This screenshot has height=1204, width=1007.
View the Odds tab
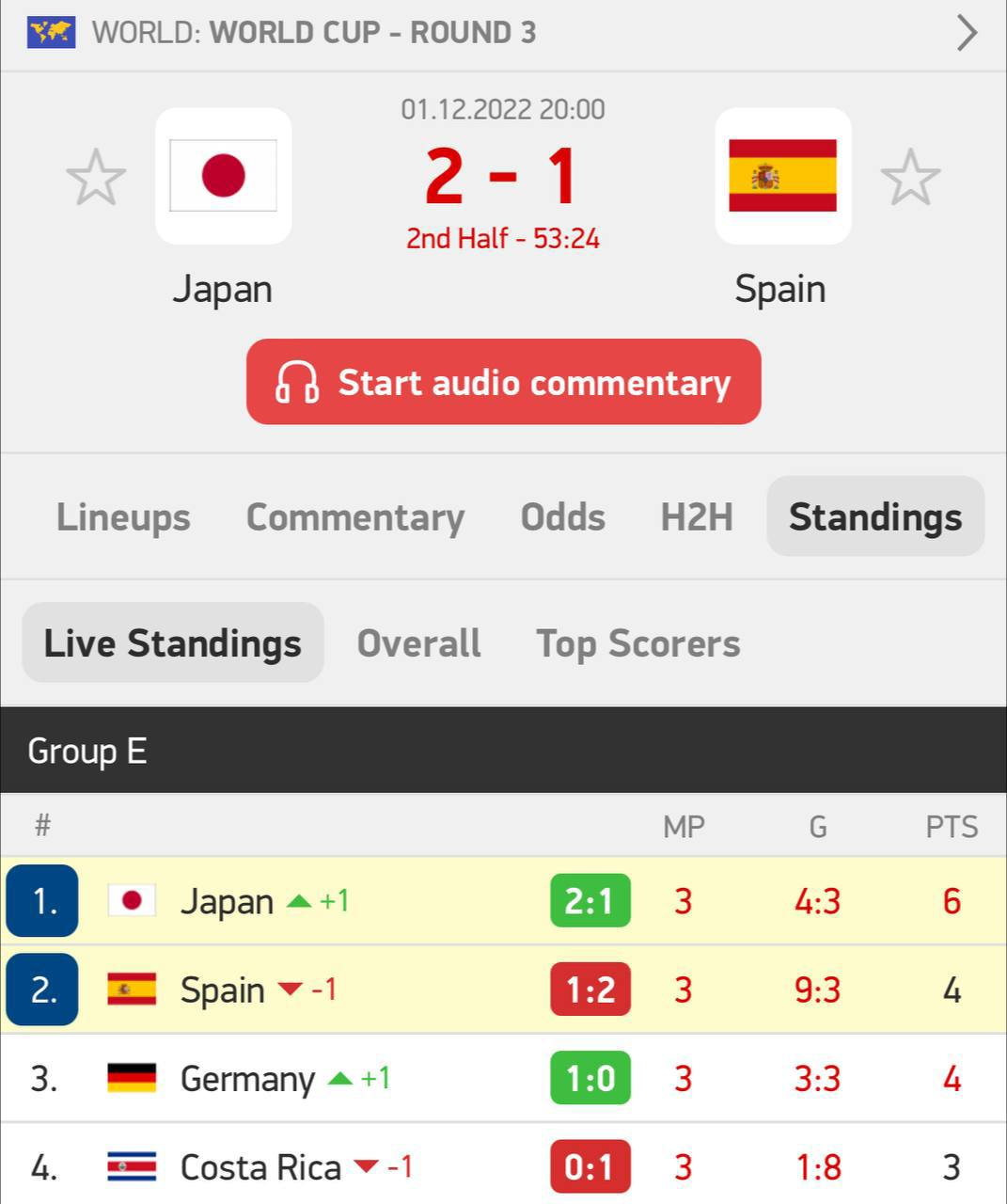(562, 516)
